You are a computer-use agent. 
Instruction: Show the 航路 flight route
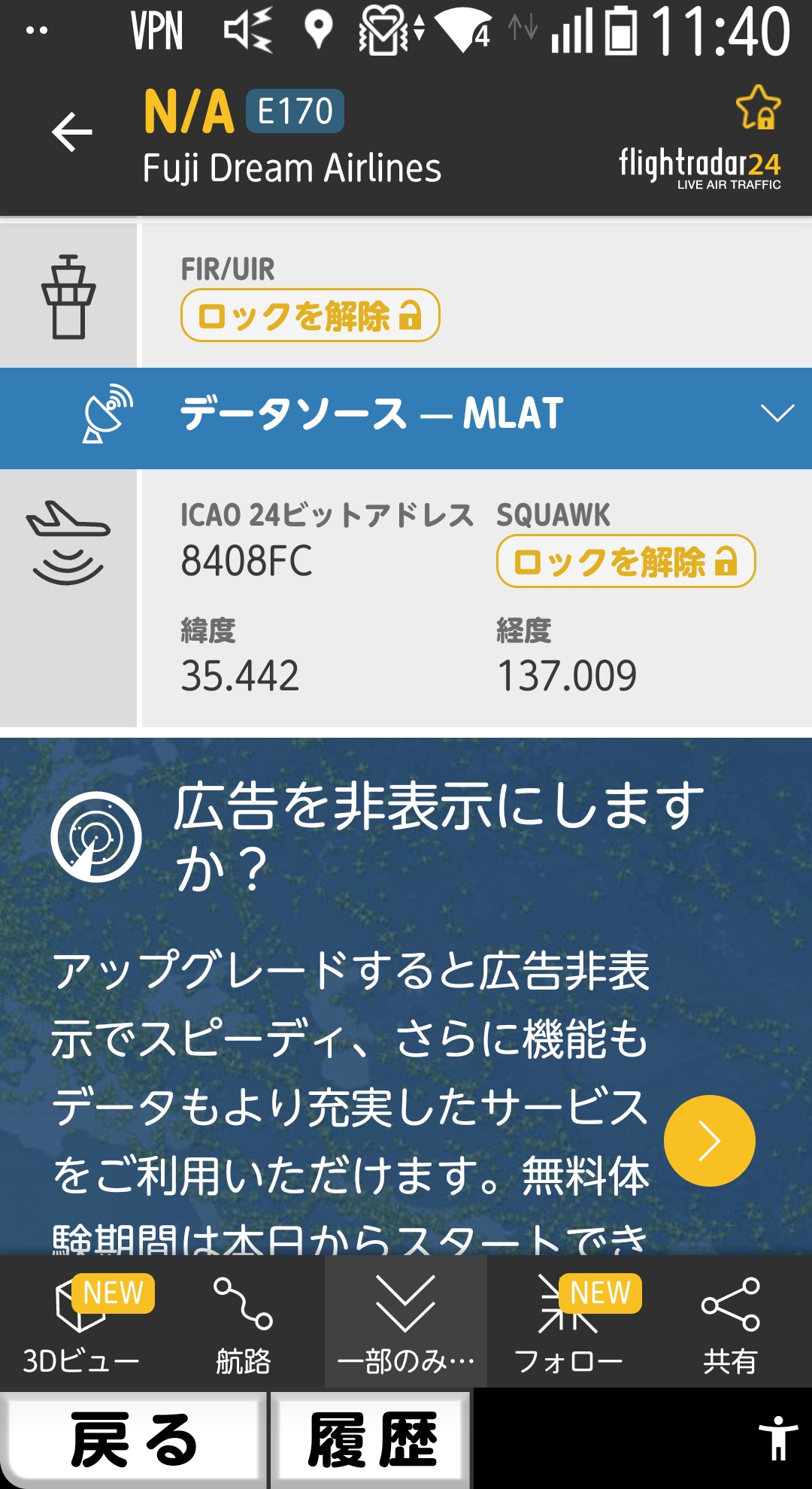pos(243,1324)
